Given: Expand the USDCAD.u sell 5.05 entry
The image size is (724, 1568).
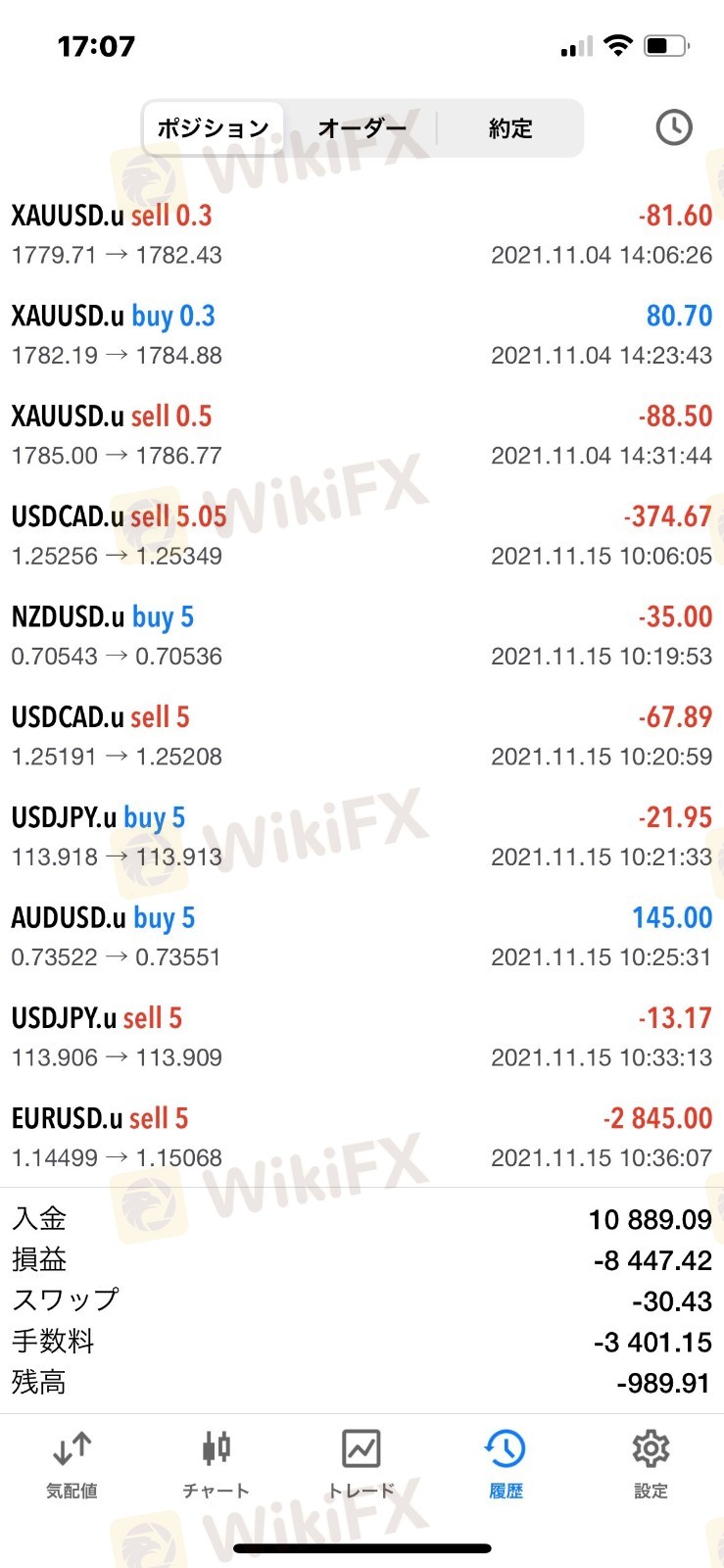Looking at the screenshot, I should 362,535.
